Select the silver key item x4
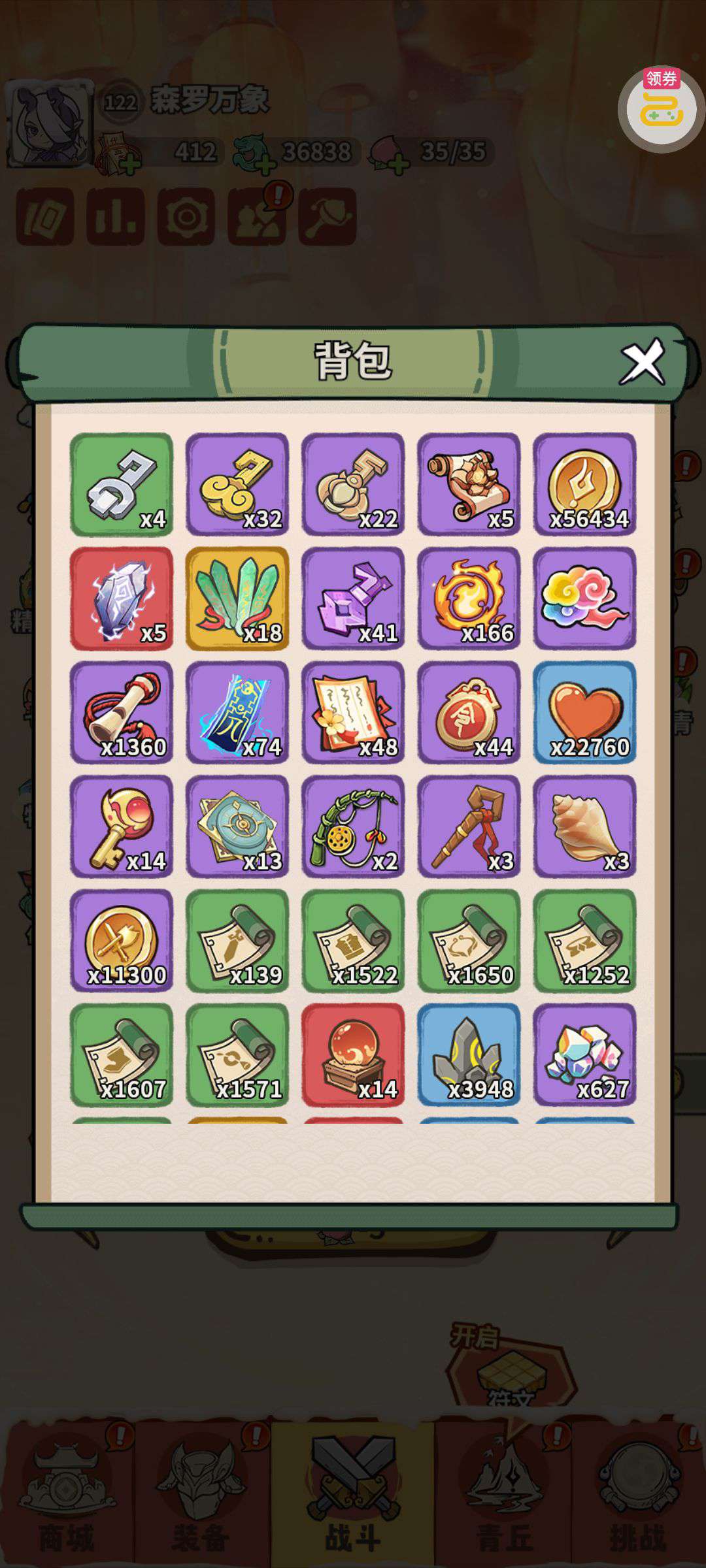The image size is (706, 1568). [x=122, y=484]
